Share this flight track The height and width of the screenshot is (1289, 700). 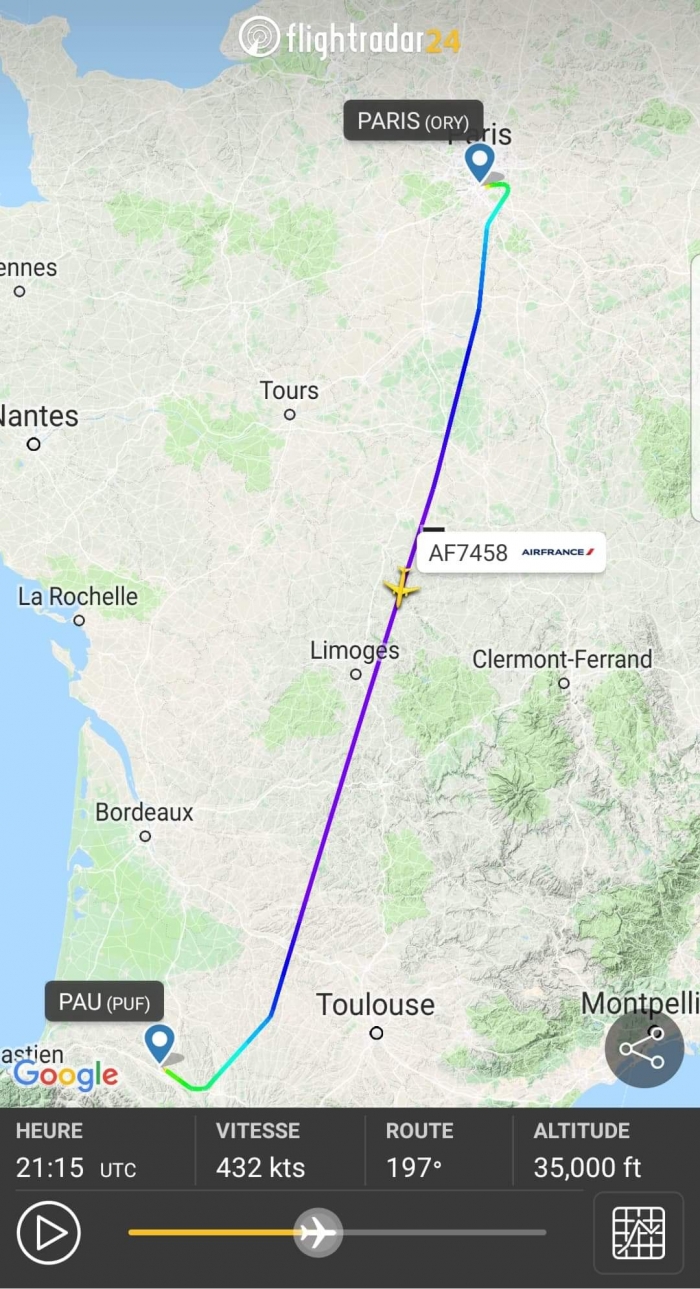pyautogui.click(x=643, y=1049)
